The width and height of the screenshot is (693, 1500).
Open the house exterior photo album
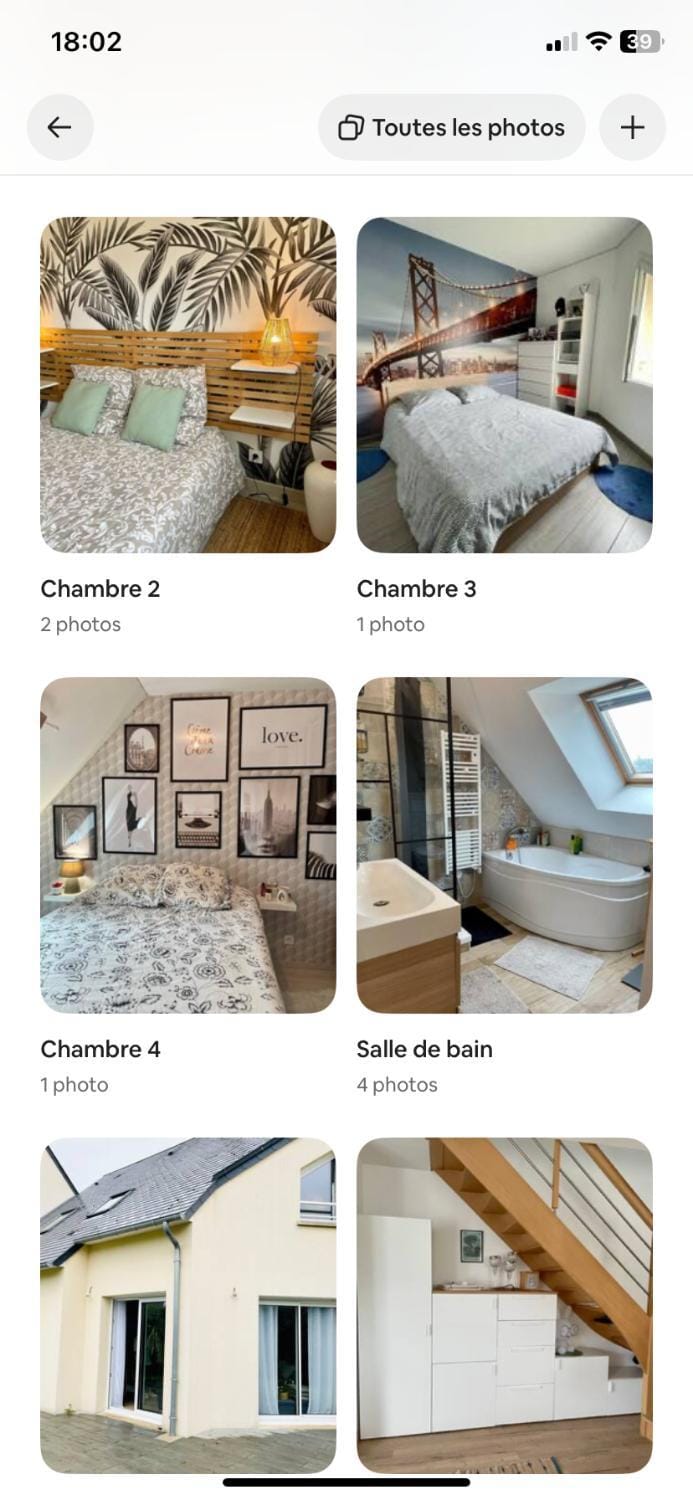(x=188, y=1305)
